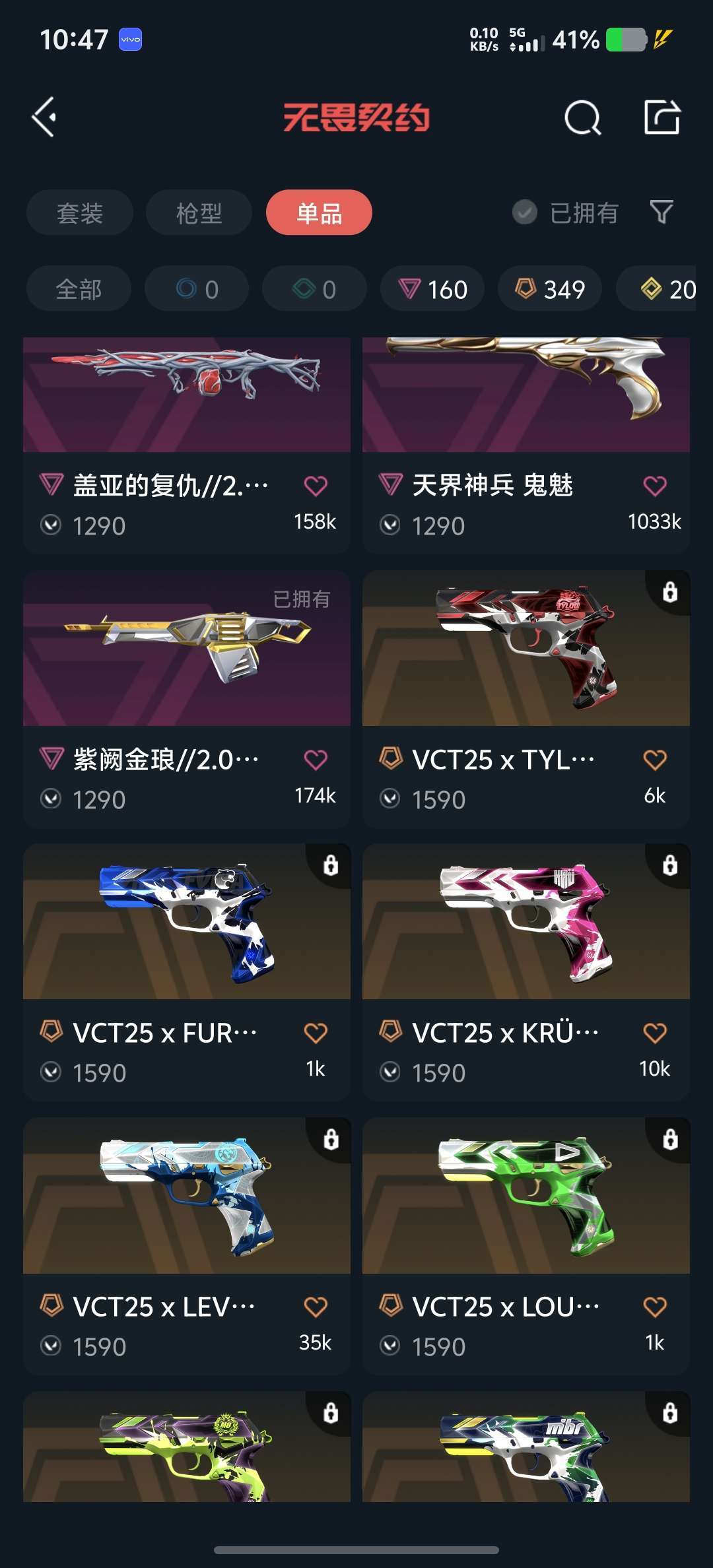Favorite the VCT25 x LEV skin
Screen dimensions: 713x1568
315,1307
